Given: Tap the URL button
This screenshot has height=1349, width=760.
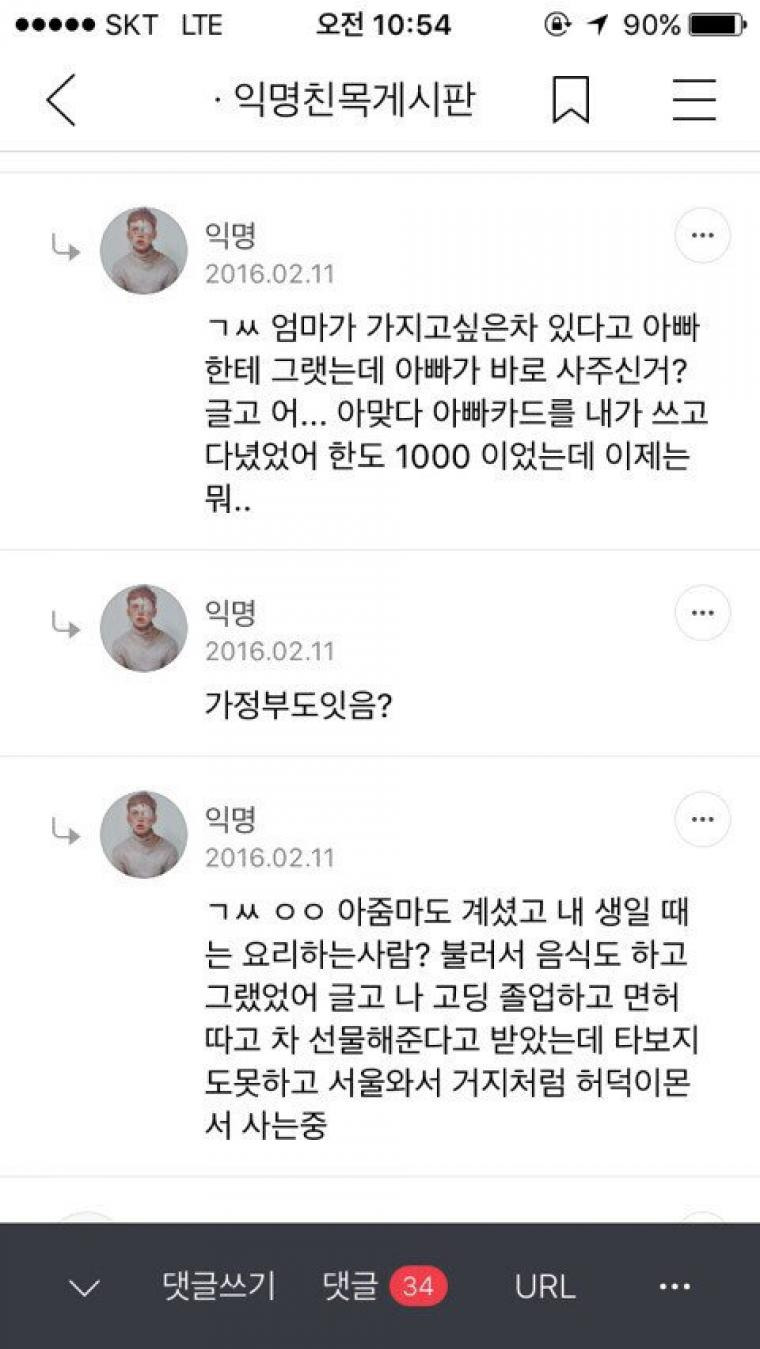Looking at the screenshot, I should coord(545,1286).
